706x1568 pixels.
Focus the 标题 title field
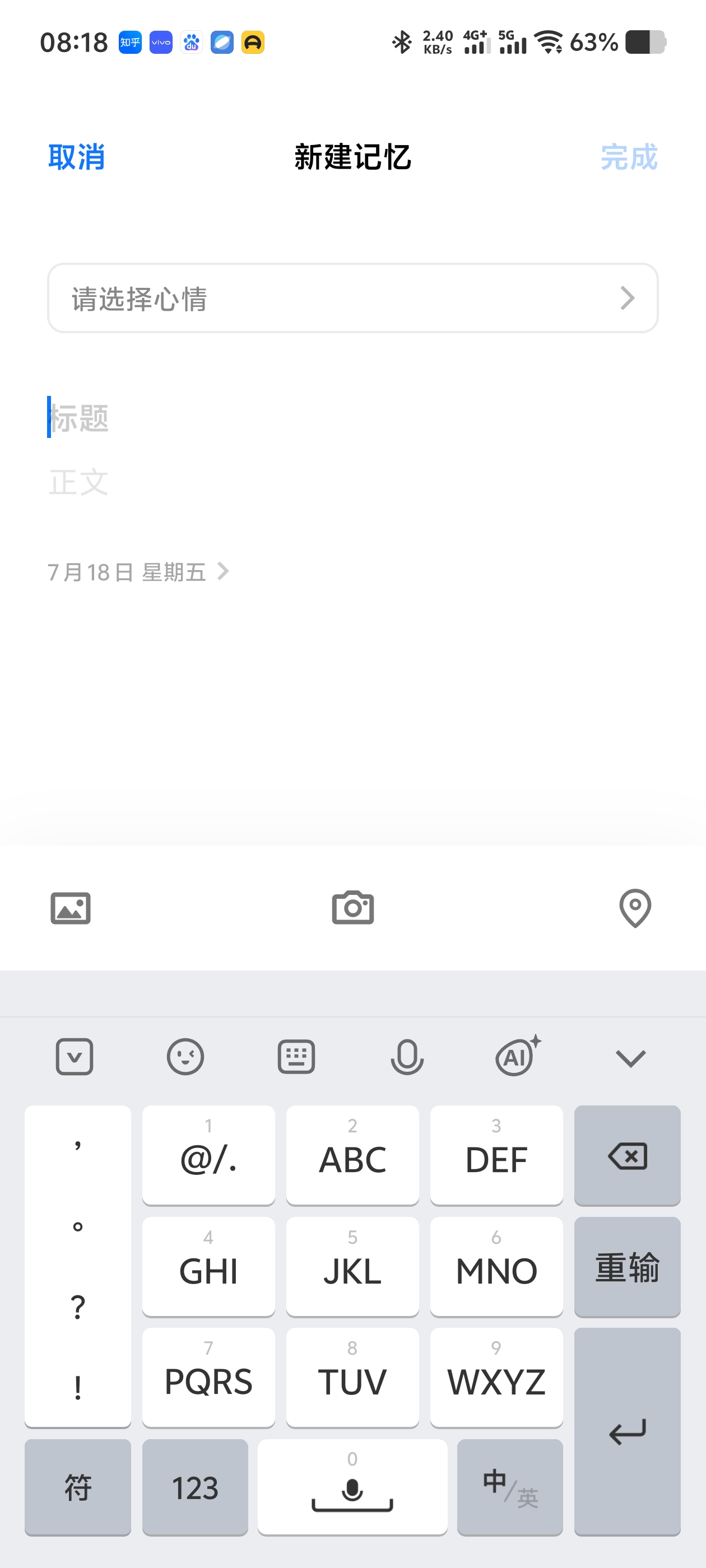coord(352,418)
